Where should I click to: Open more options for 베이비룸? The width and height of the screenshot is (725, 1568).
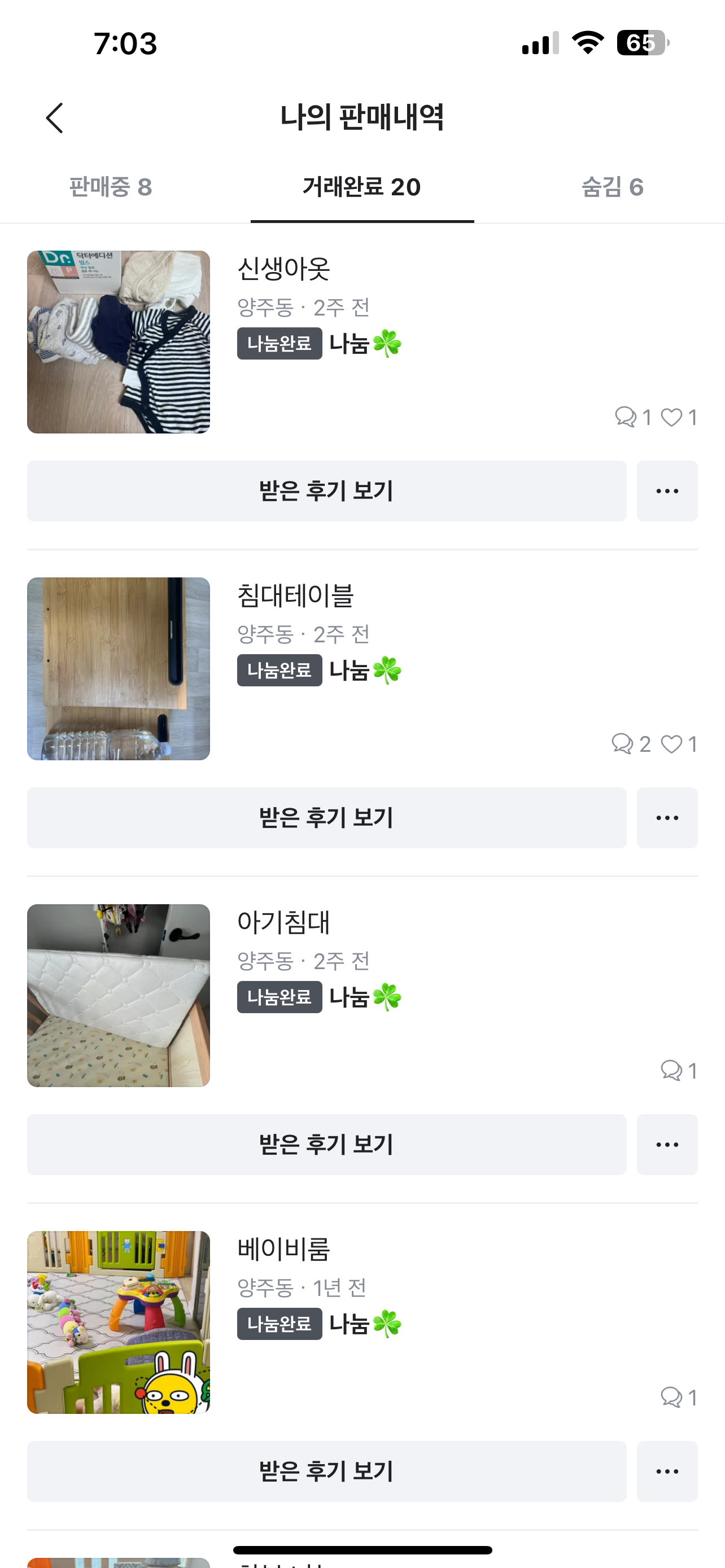click(667, 1471)
